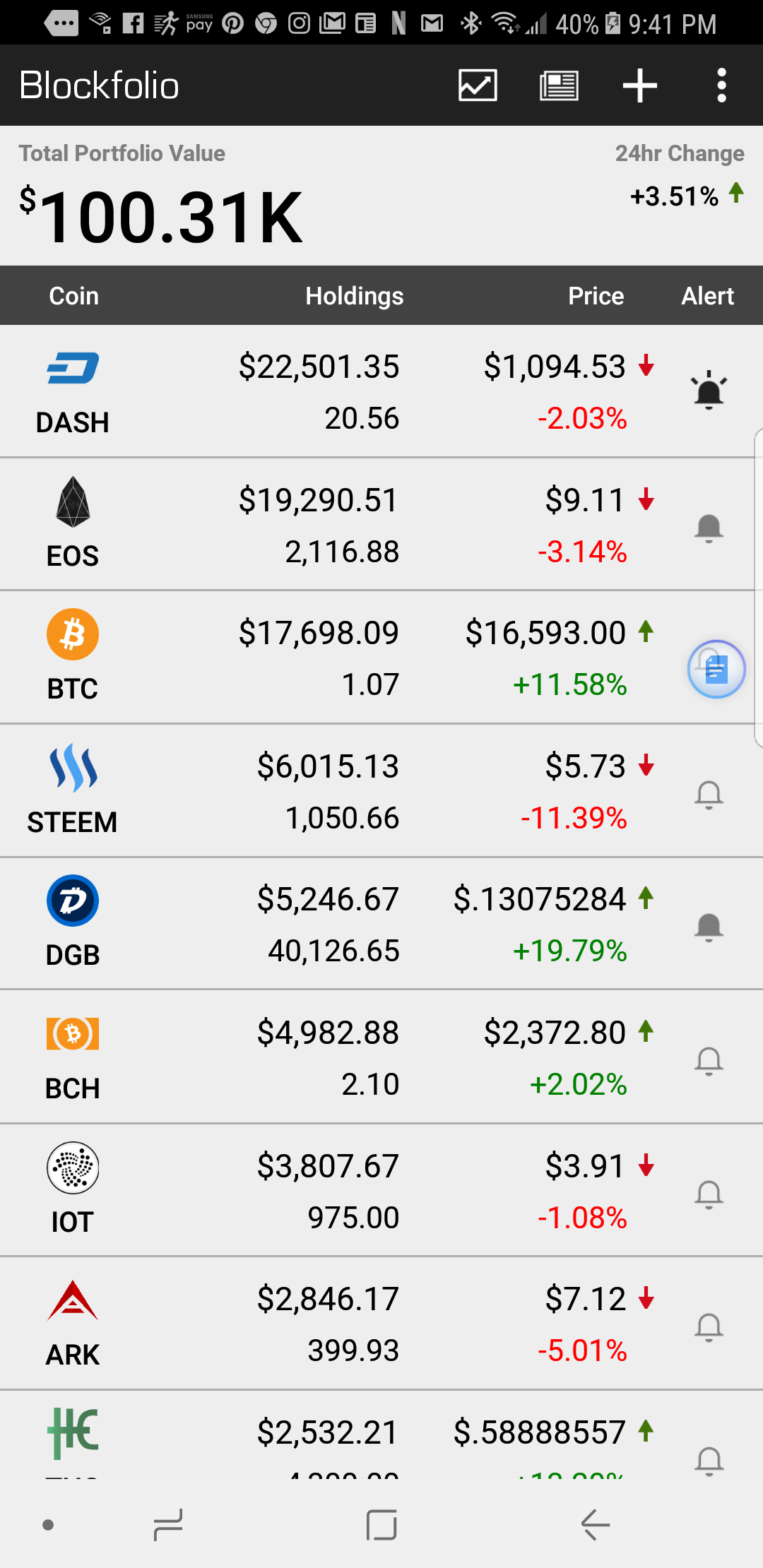The height and width of the screenshot is (1568, 763).
Task: Go back using the navigation bar
Action: click(x=595, y=1524)
